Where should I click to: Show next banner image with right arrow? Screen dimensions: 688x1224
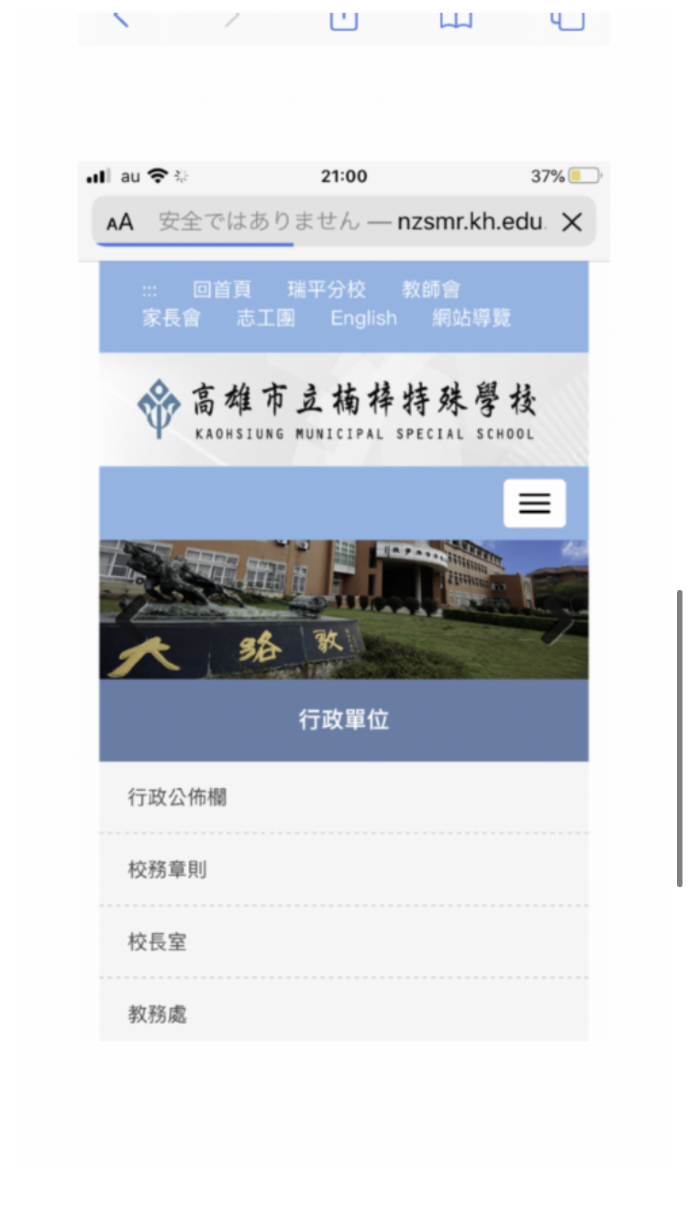558,622
